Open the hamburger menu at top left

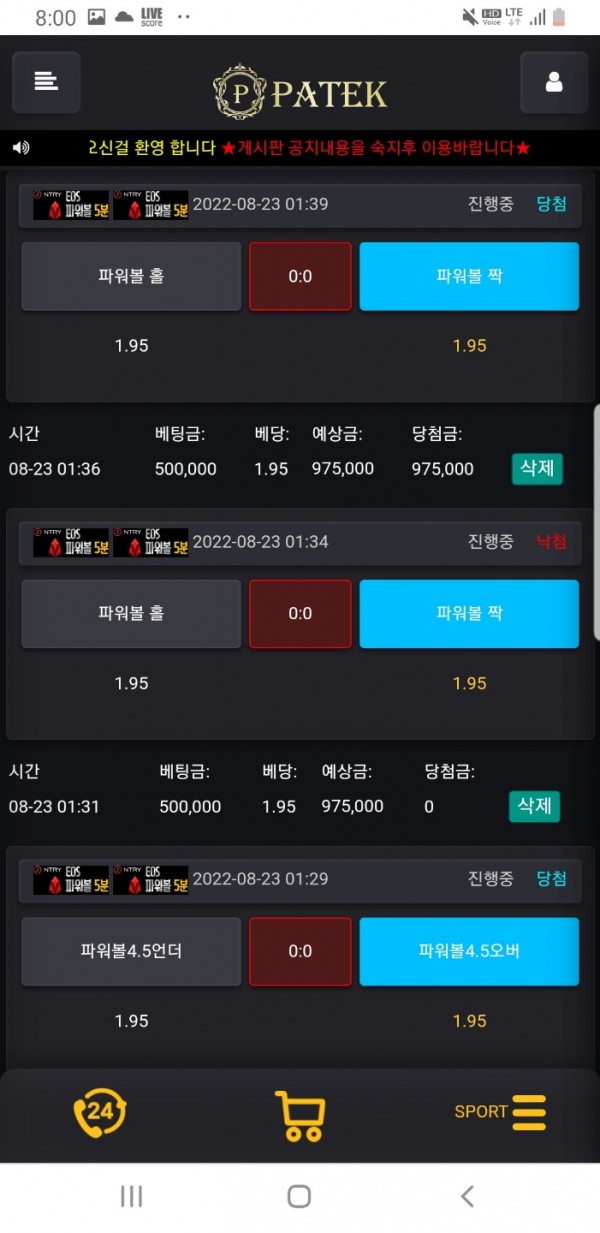pyautogui.click(x=46, y=82)
